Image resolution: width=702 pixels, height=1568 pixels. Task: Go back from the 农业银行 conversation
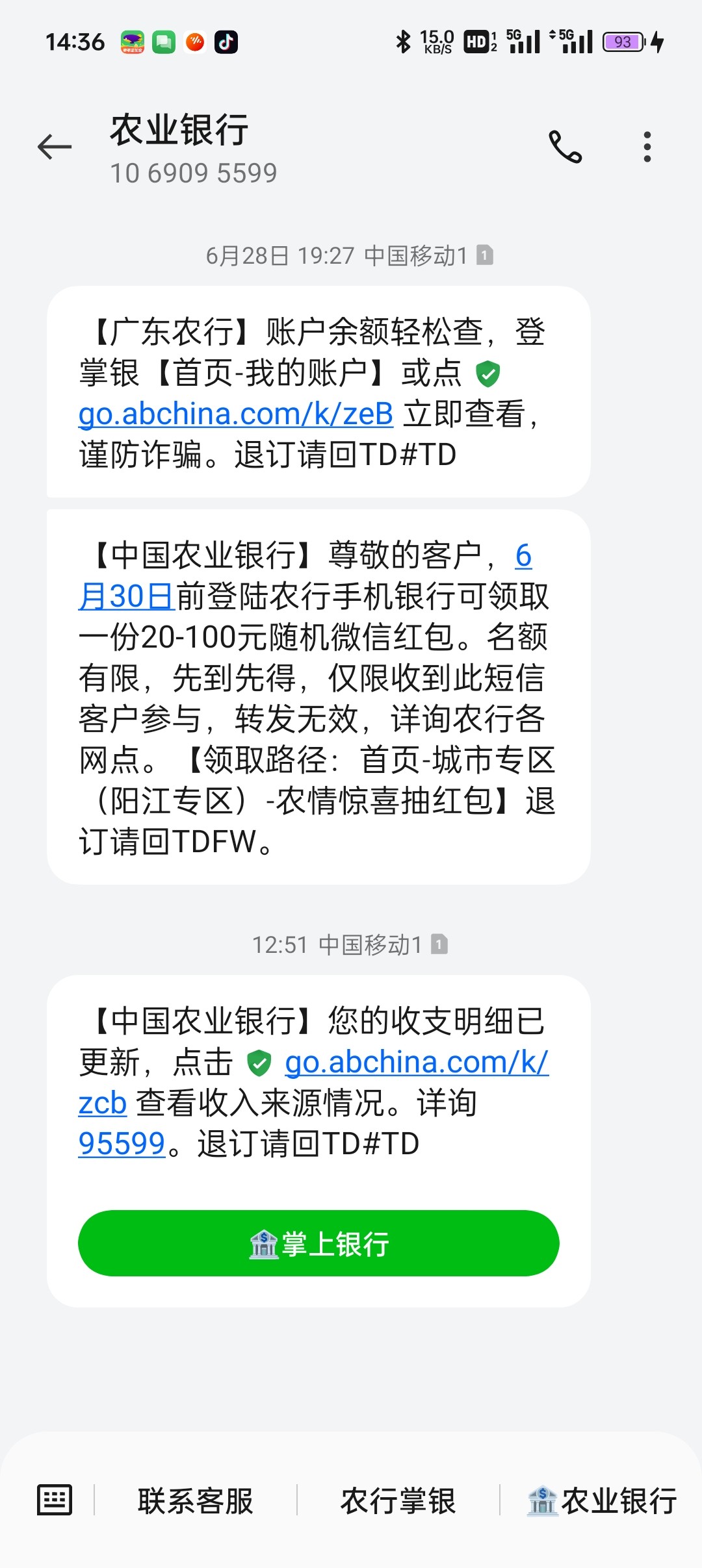coord(55,147)
